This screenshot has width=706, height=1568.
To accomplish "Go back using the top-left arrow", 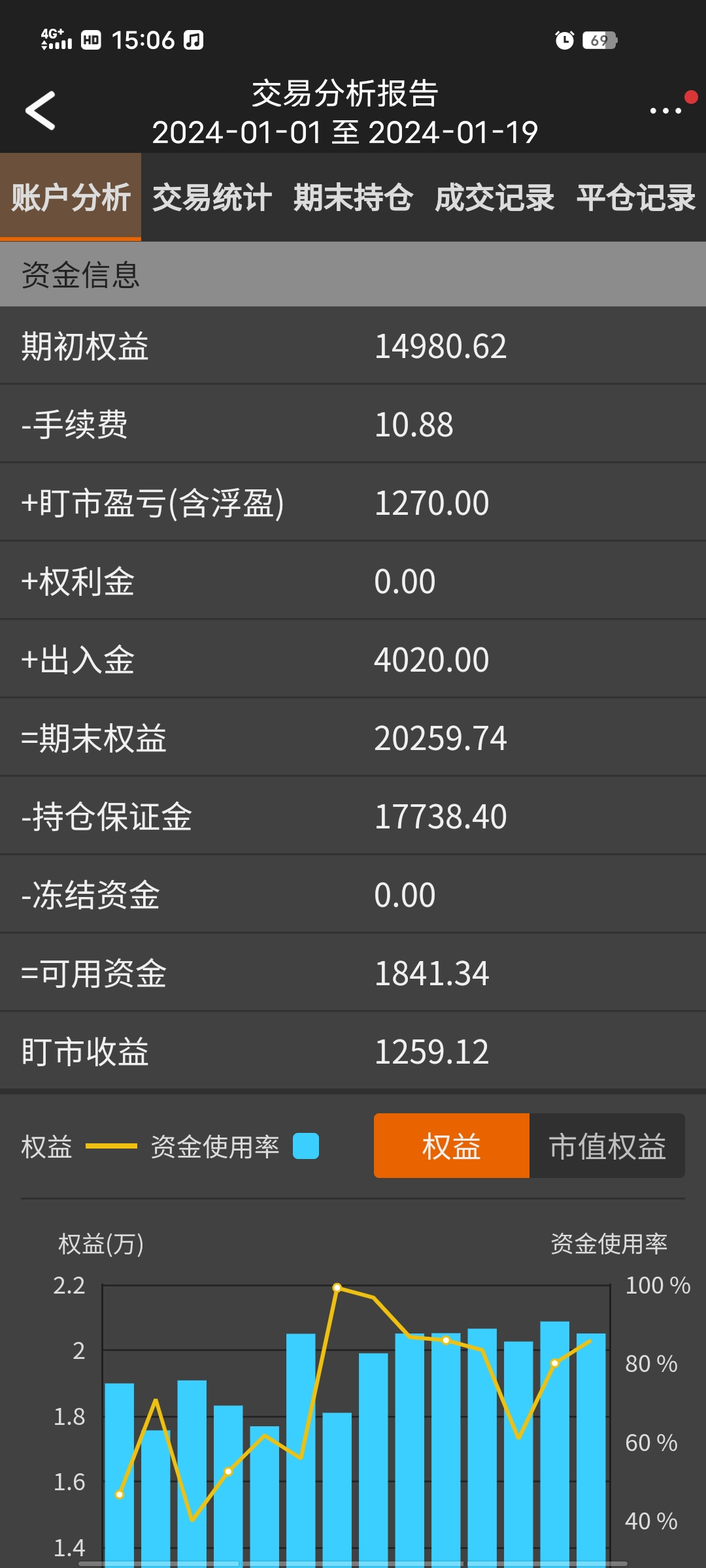I will coord(41,111).
